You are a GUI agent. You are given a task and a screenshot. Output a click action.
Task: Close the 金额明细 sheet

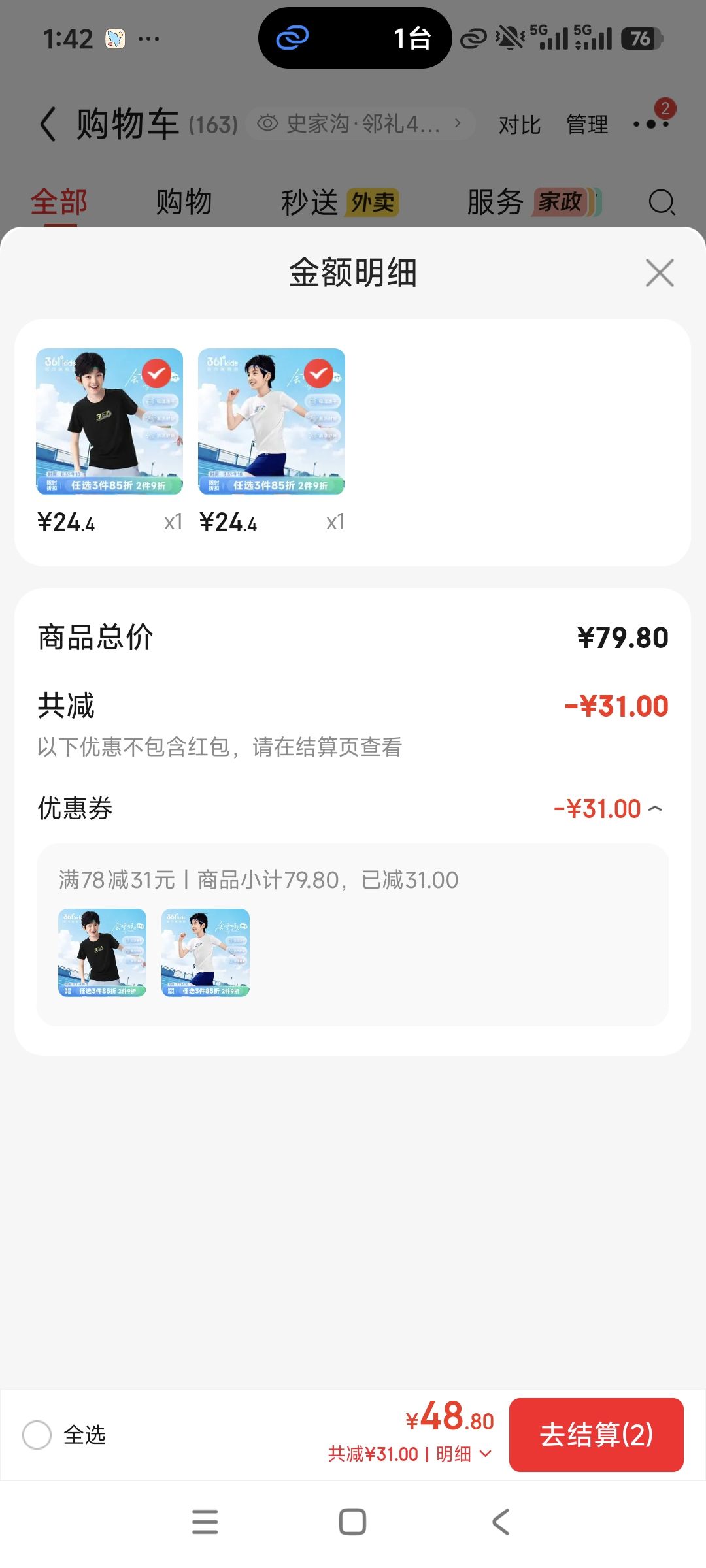pyautogui.click(x=660, y=272)
